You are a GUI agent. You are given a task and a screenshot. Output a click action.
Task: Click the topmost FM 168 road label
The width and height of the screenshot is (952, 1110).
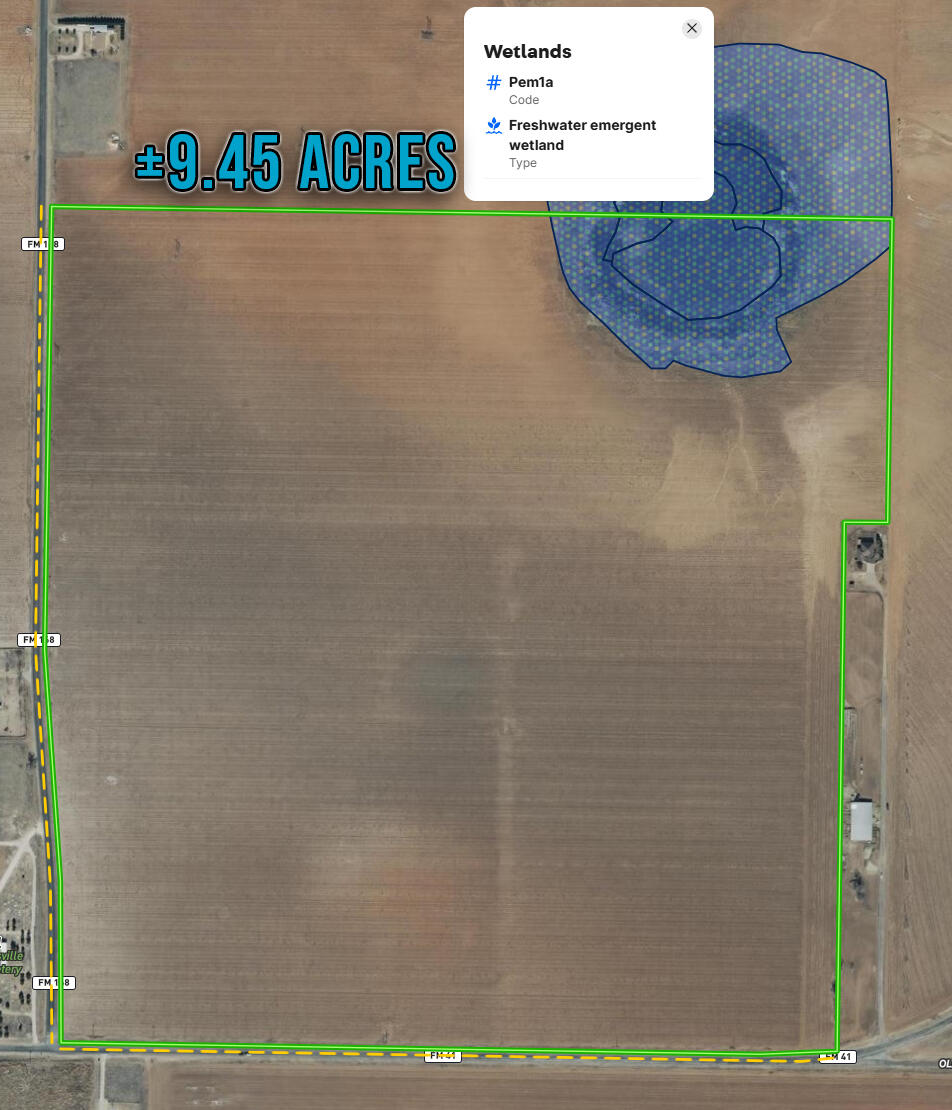(x=42, y=242)
